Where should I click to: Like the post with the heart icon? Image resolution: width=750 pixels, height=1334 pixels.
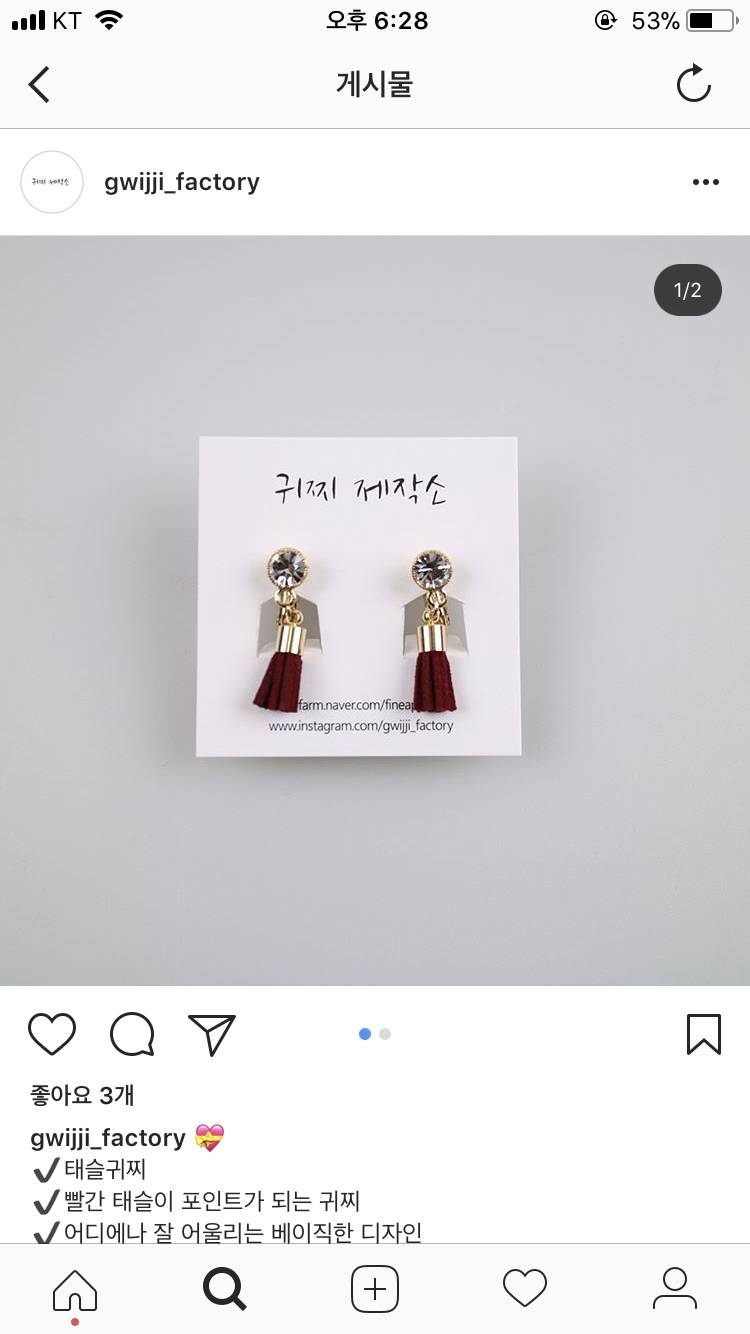[x=52, y=1035]
